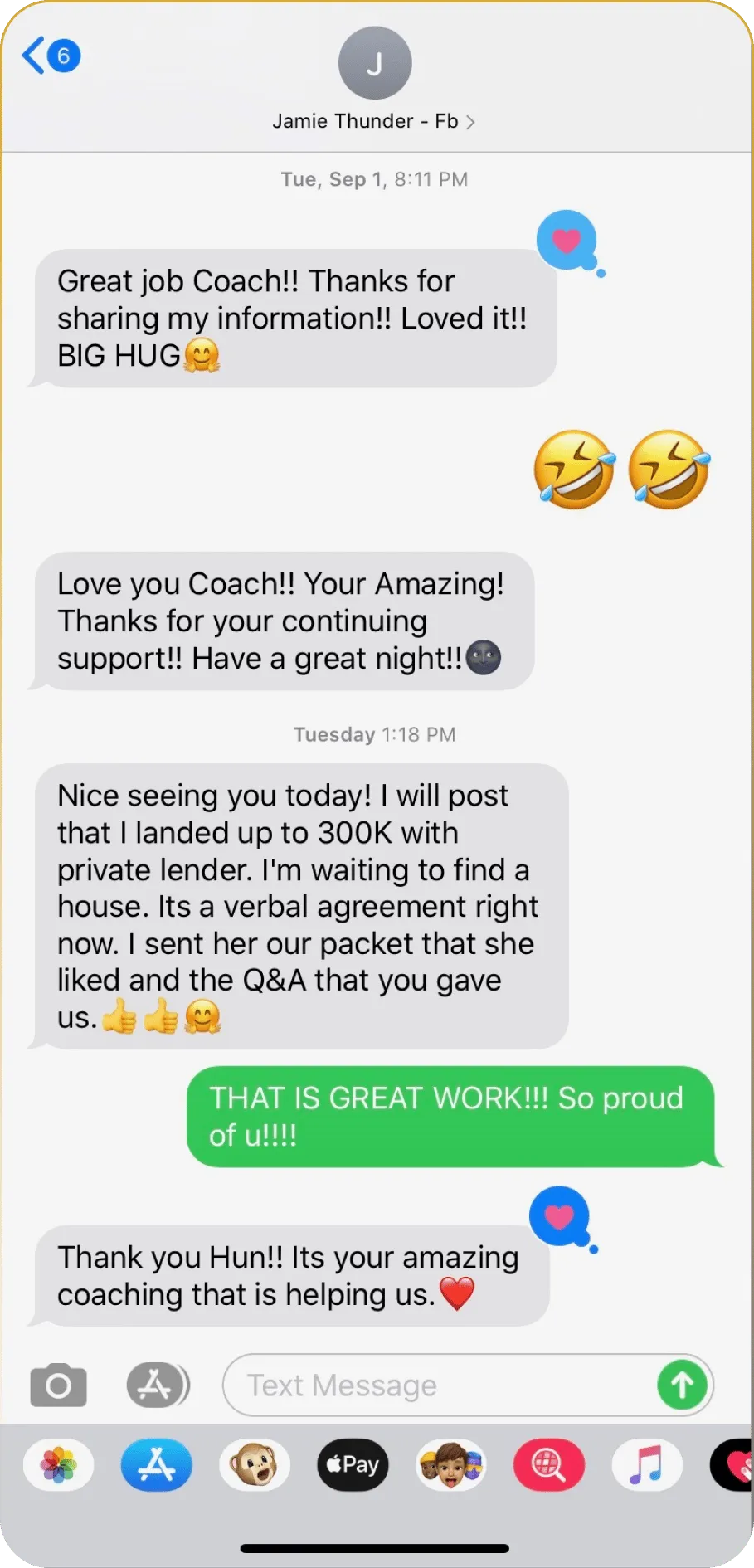Open the #images web search app
Viewport: 754px width, 1568px height.
click(x=548, y=1464)
